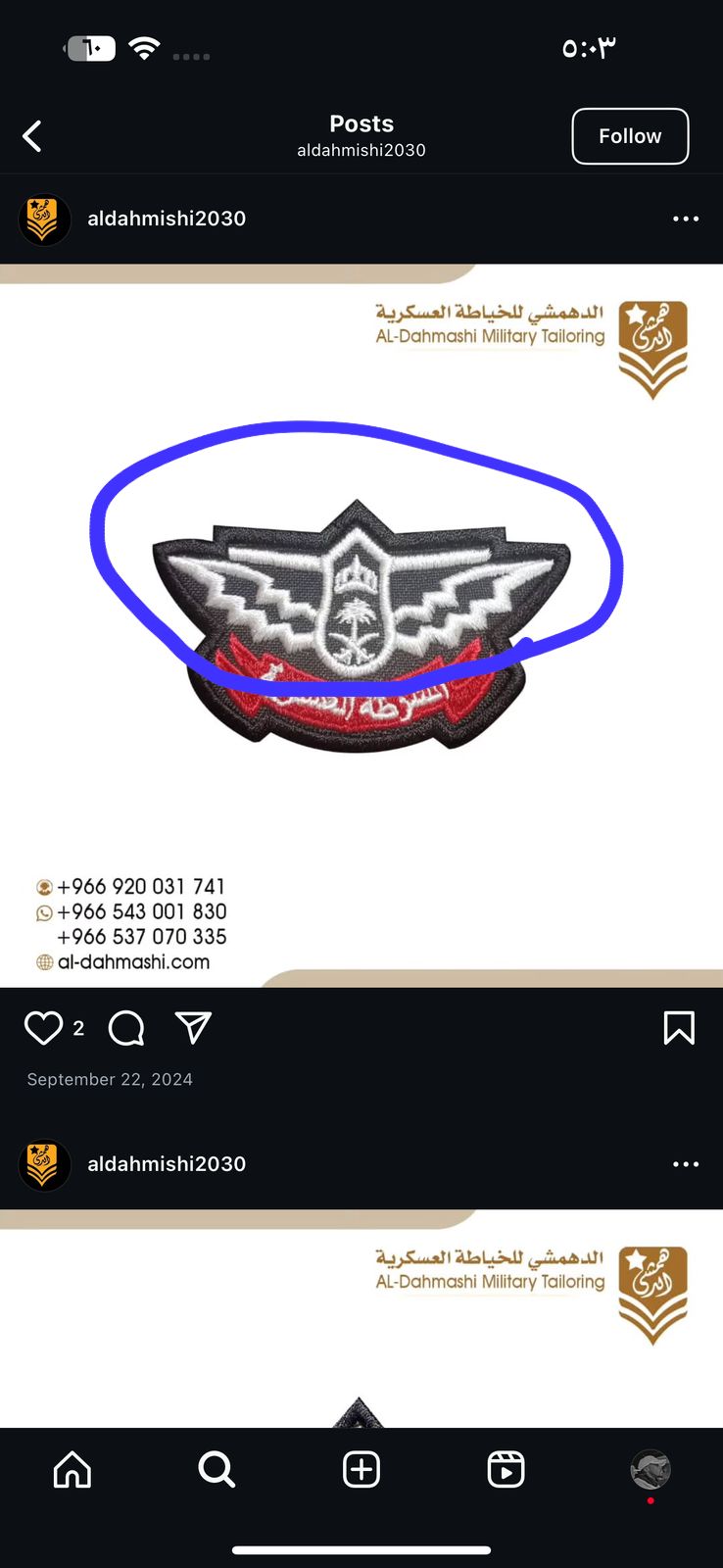
Task: Open your own profile tab
Action: 651,1469
